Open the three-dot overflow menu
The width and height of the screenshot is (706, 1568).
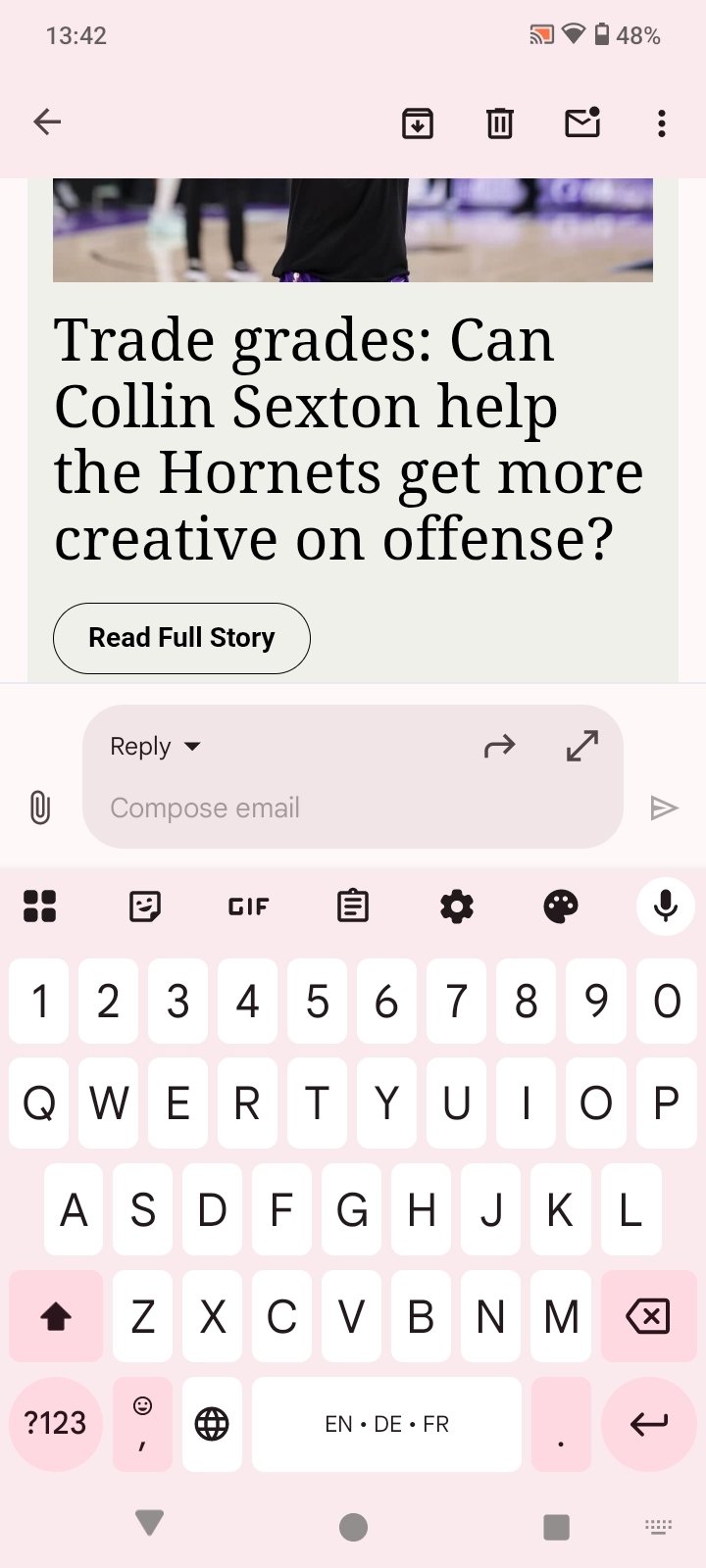coord(662,122)
